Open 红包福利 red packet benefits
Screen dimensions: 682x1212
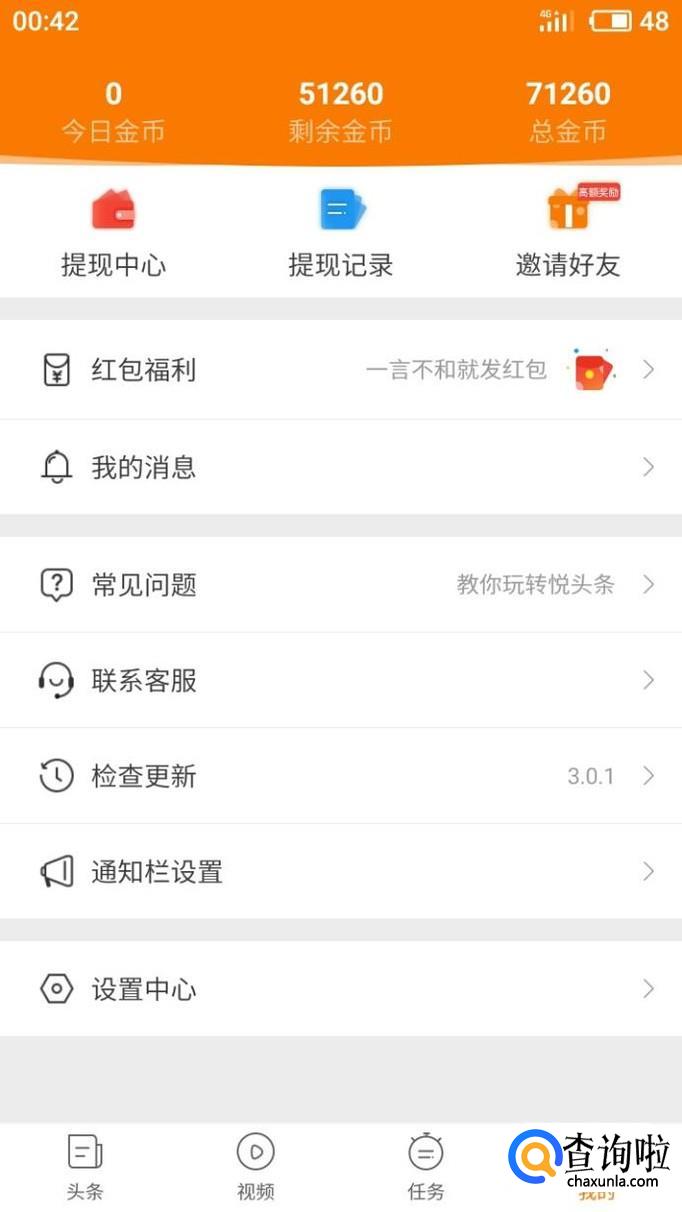pos(341,370)
